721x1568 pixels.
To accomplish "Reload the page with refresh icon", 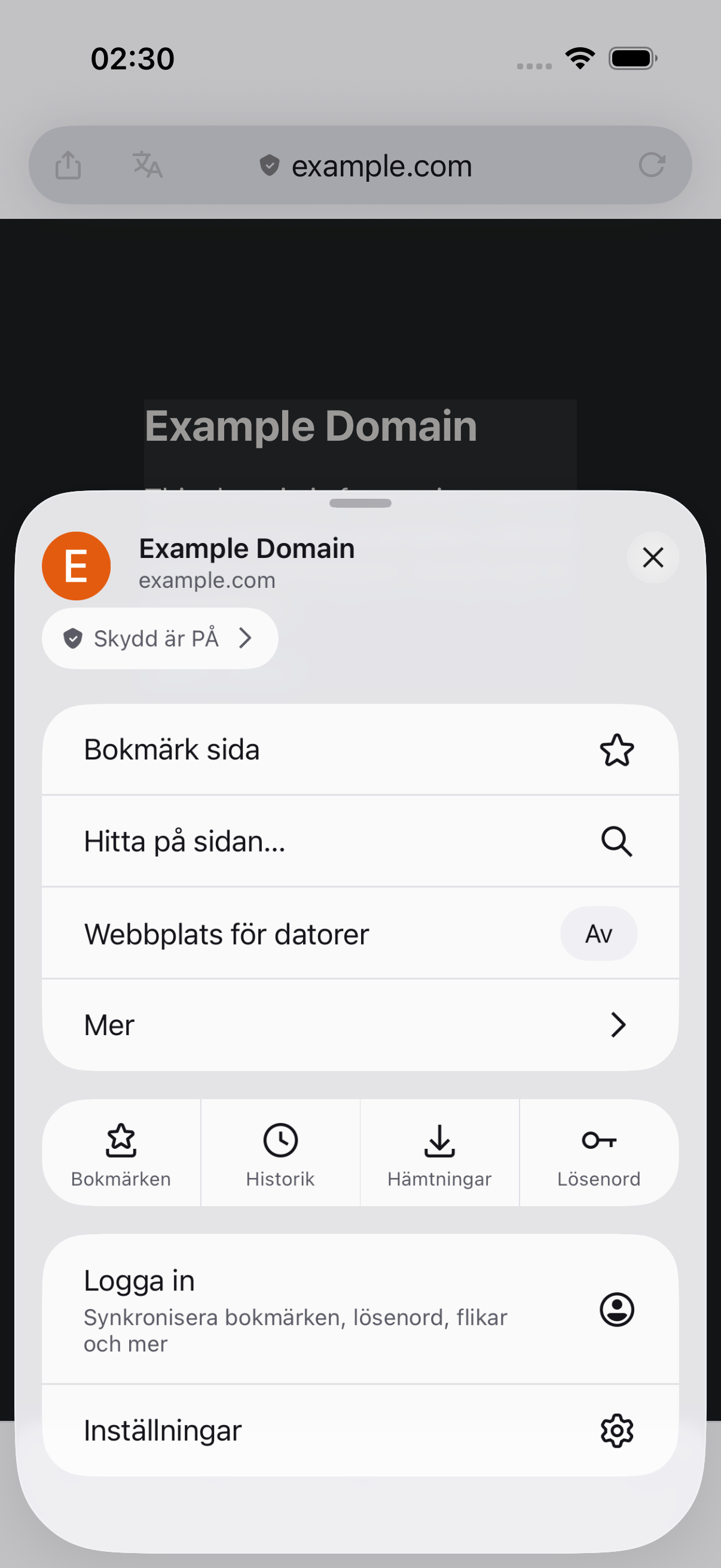I will 652,165.
